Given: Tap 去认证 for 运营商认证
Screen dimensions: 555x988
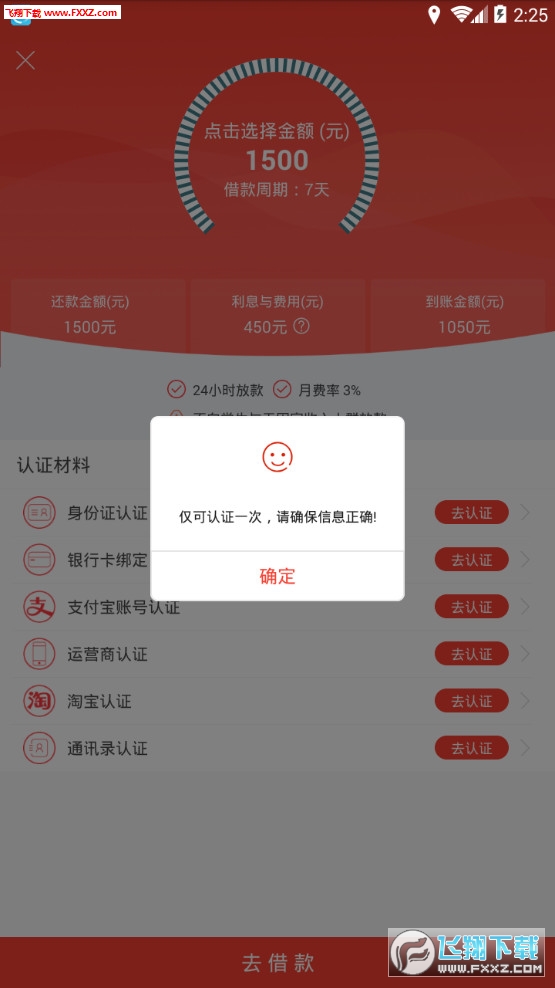Looking at the screenshot, I should point(471,654).
